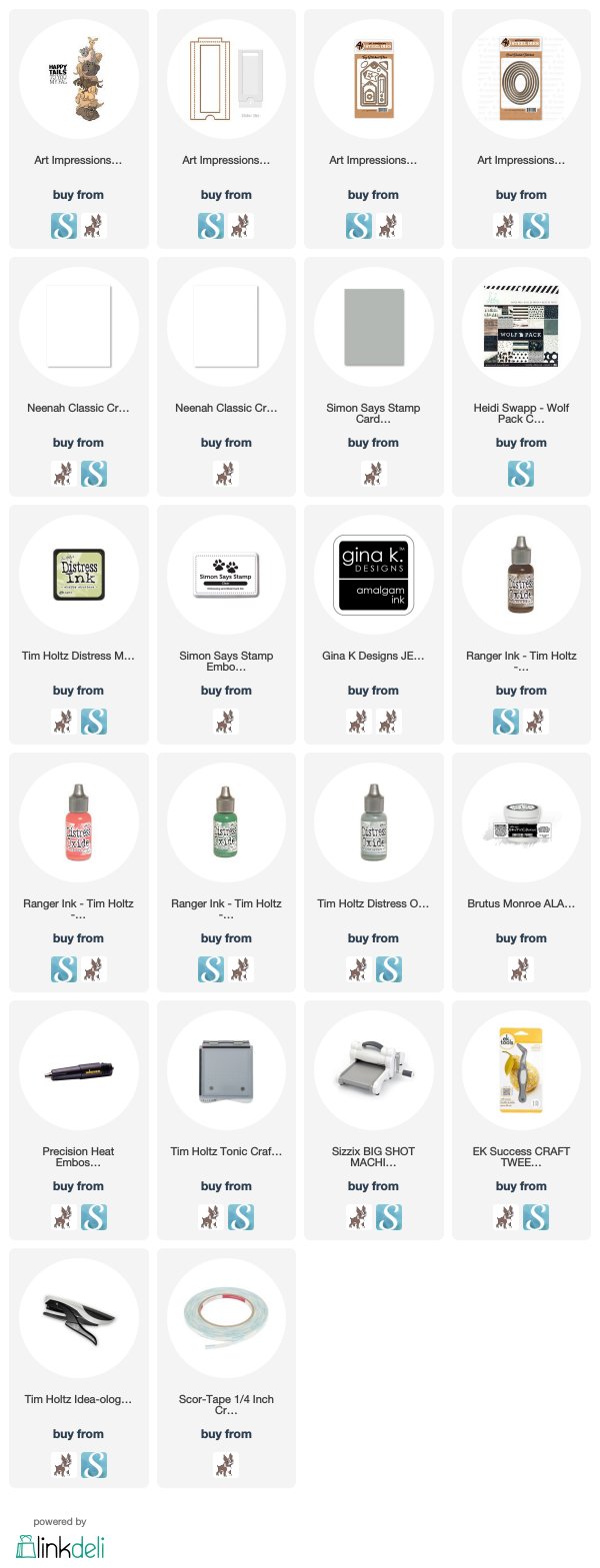This screenshot has height=1568, width=600.
Task: Tap the dog icon under Simon Says Stamp Embo...
Action: click(x=226, y=721)
